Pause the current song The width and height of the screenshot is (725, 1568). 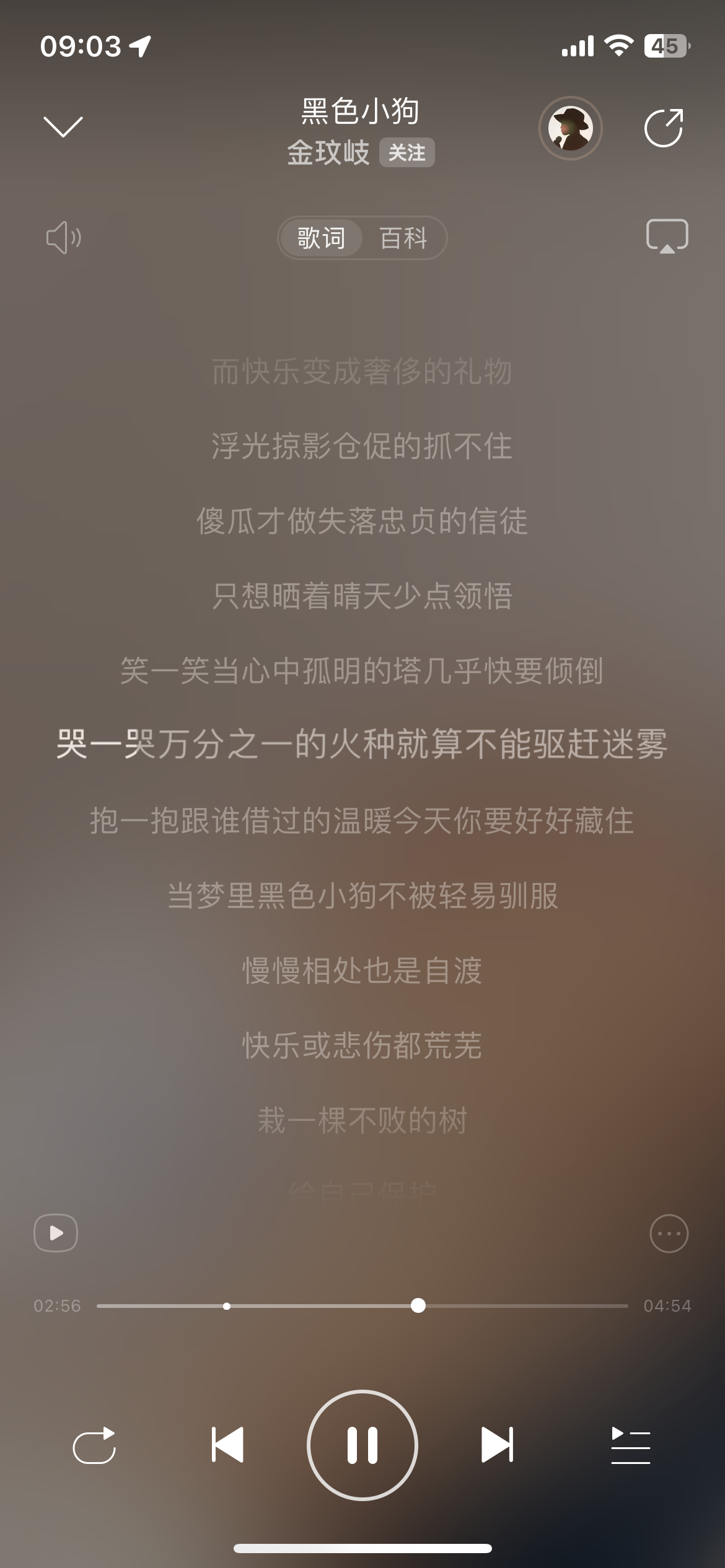pos(362,1445)
